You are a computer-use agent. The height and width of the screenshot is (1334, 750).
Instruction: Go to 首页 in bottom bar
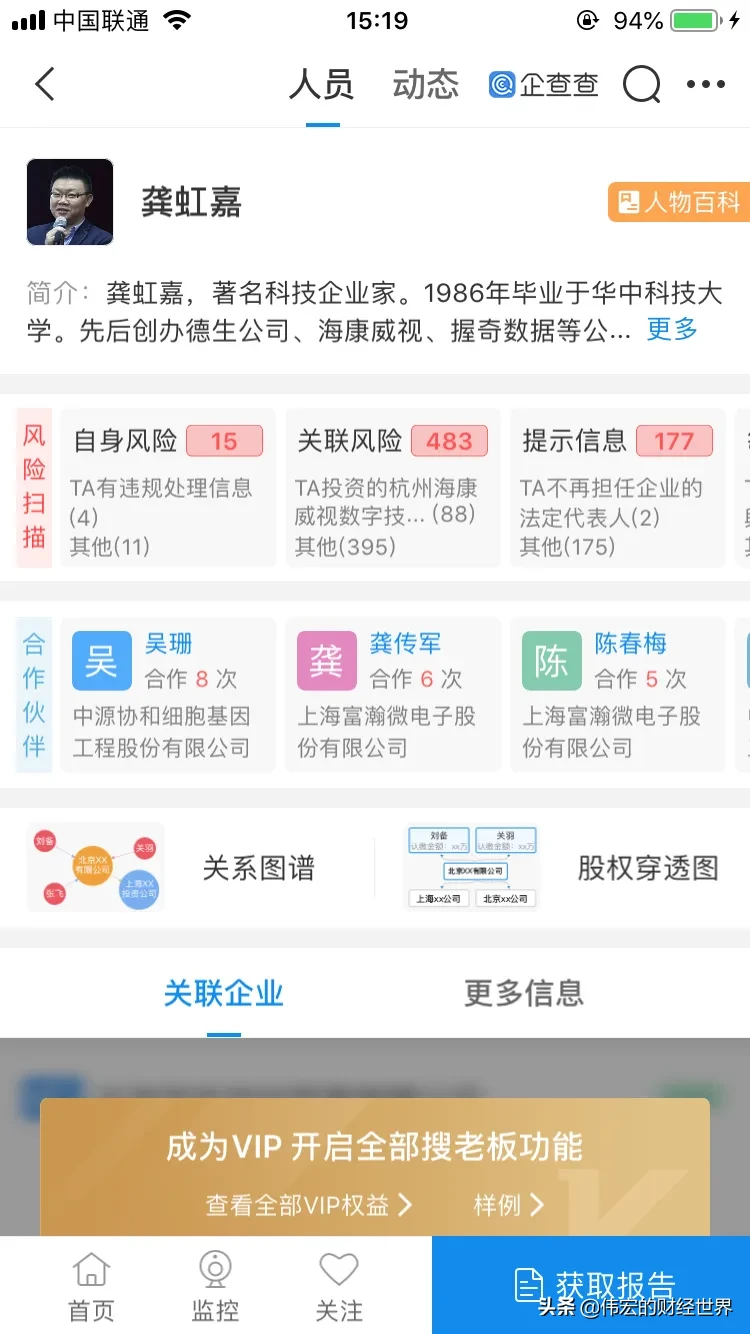[x=91, y=1287]
